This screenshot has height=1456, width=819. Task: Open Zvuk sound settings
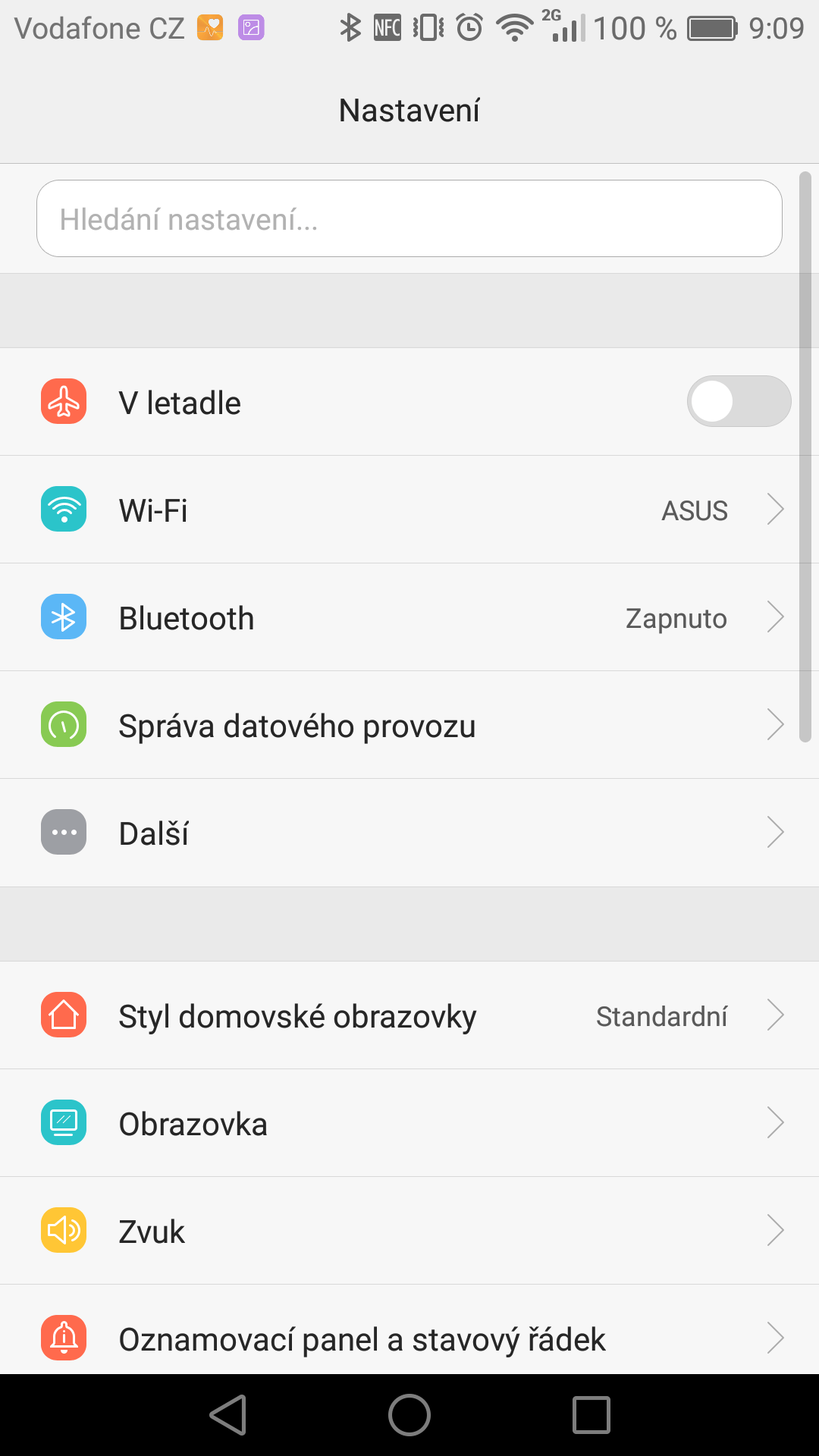click(x=409, y=1231)
